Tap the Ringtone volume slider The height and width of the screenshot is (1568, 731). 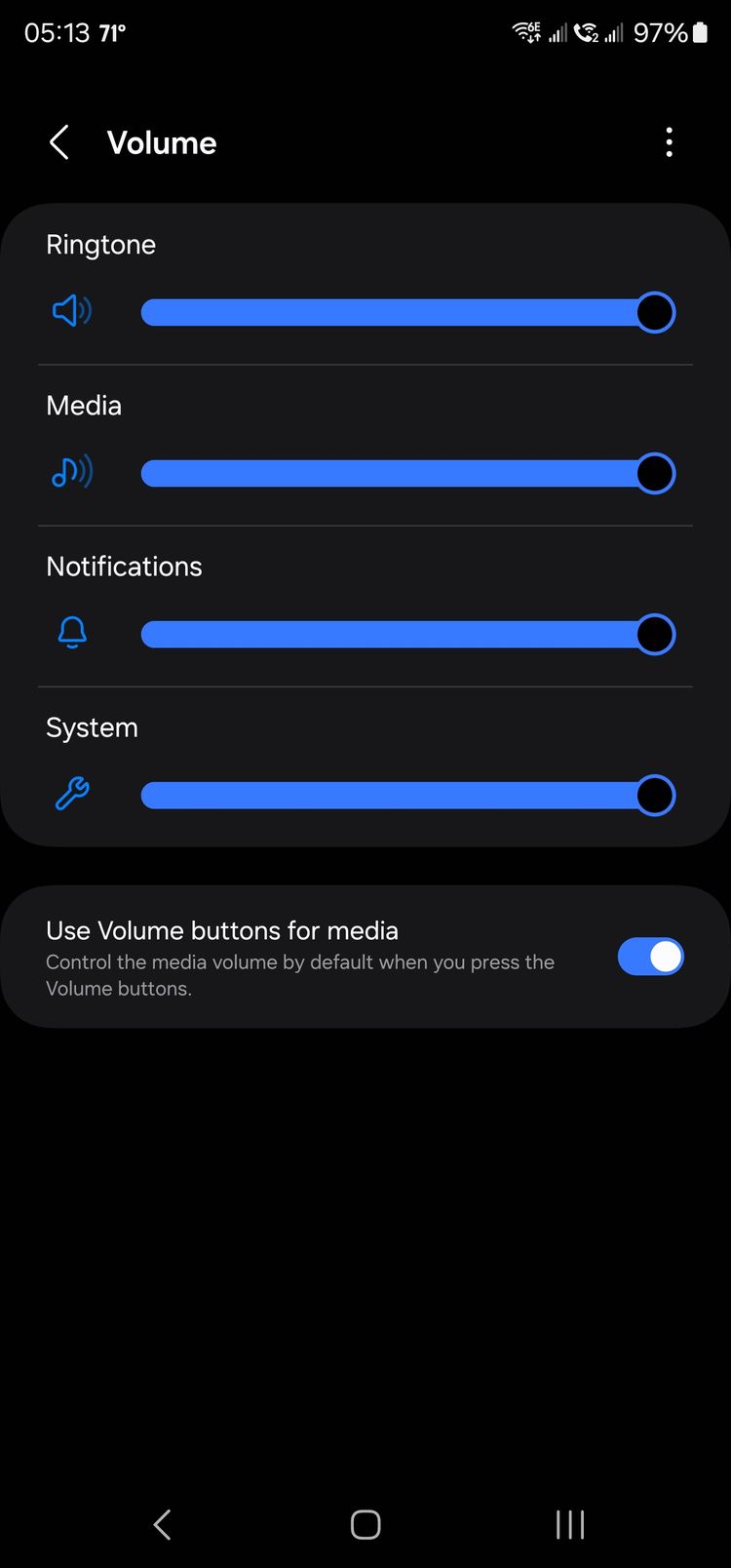[x=407, y=312]
